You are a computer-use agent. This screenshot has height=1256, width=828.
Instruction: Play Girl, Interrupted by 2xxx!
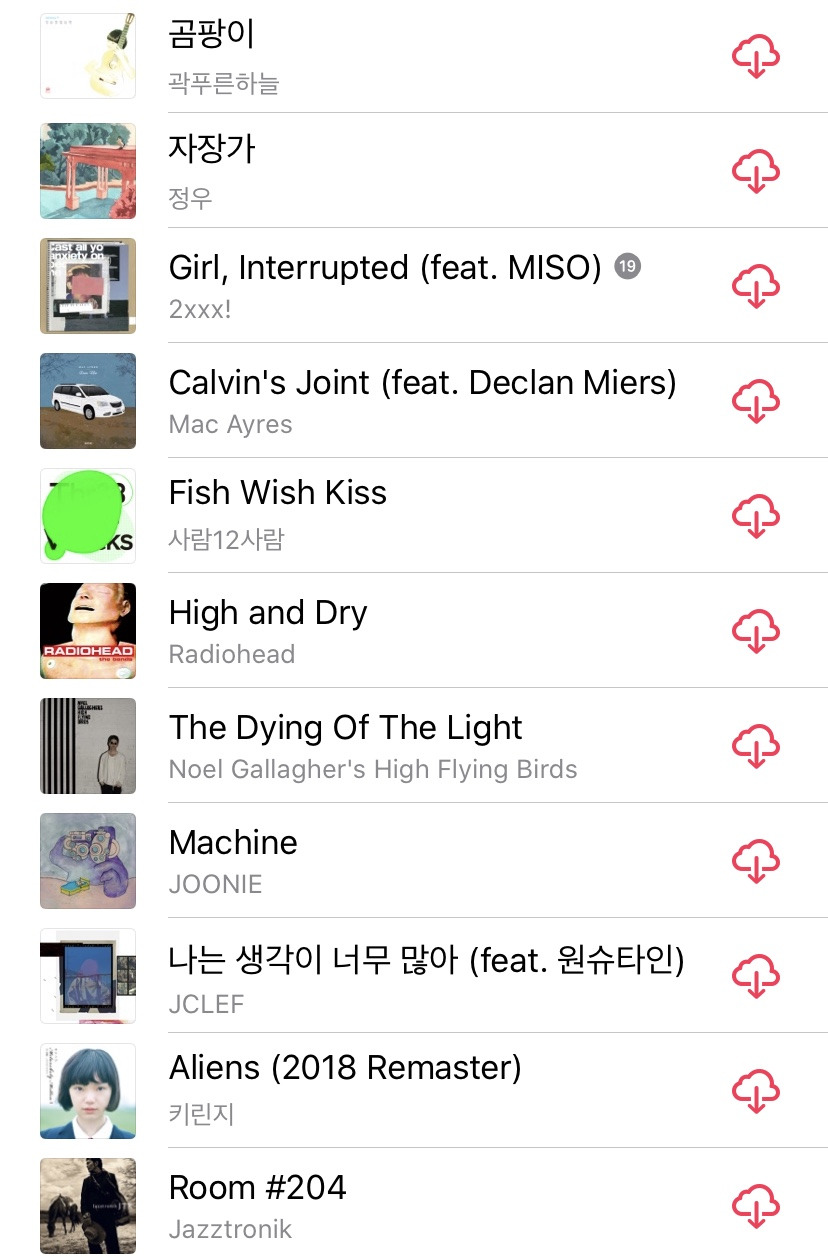(x=400, y=286)
